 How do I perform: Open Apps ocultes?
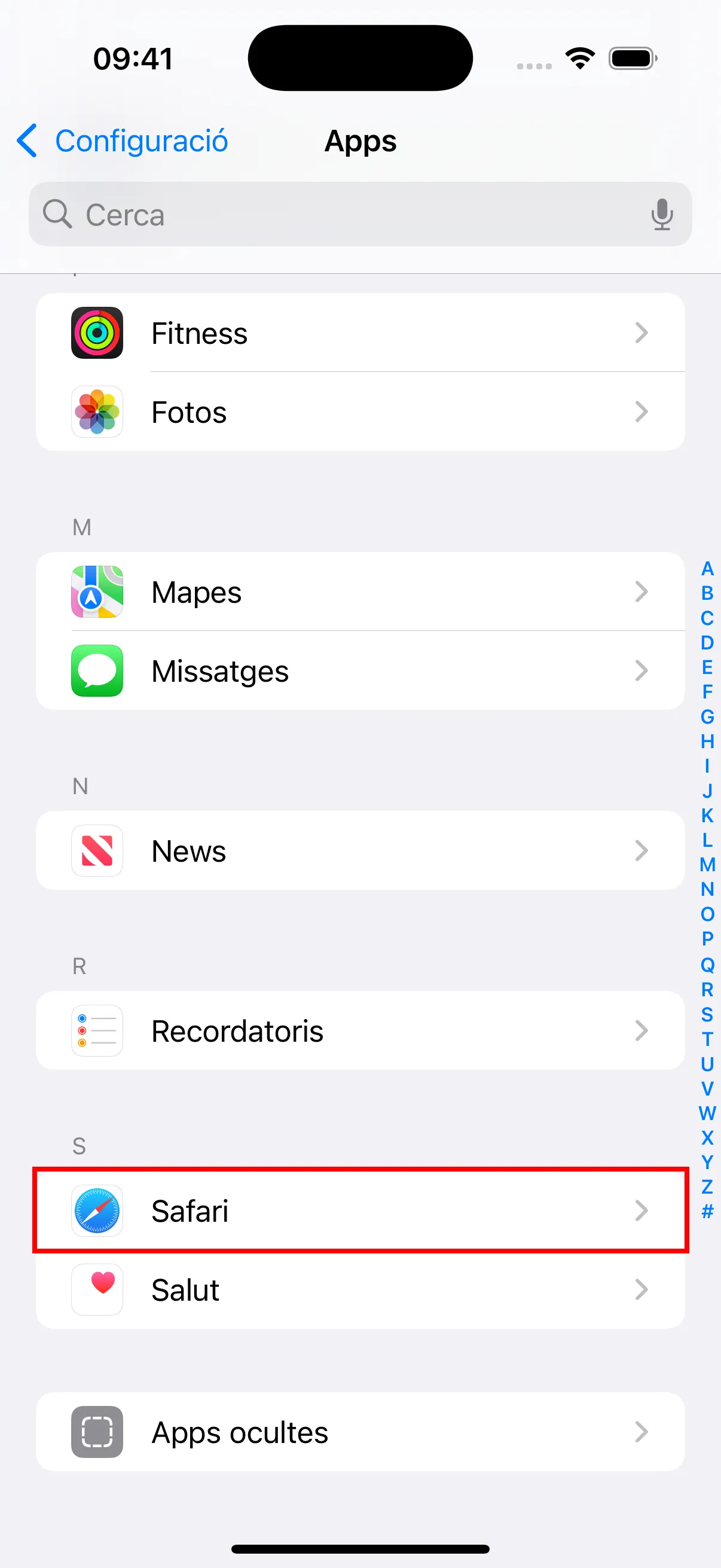click(360, 1432)
